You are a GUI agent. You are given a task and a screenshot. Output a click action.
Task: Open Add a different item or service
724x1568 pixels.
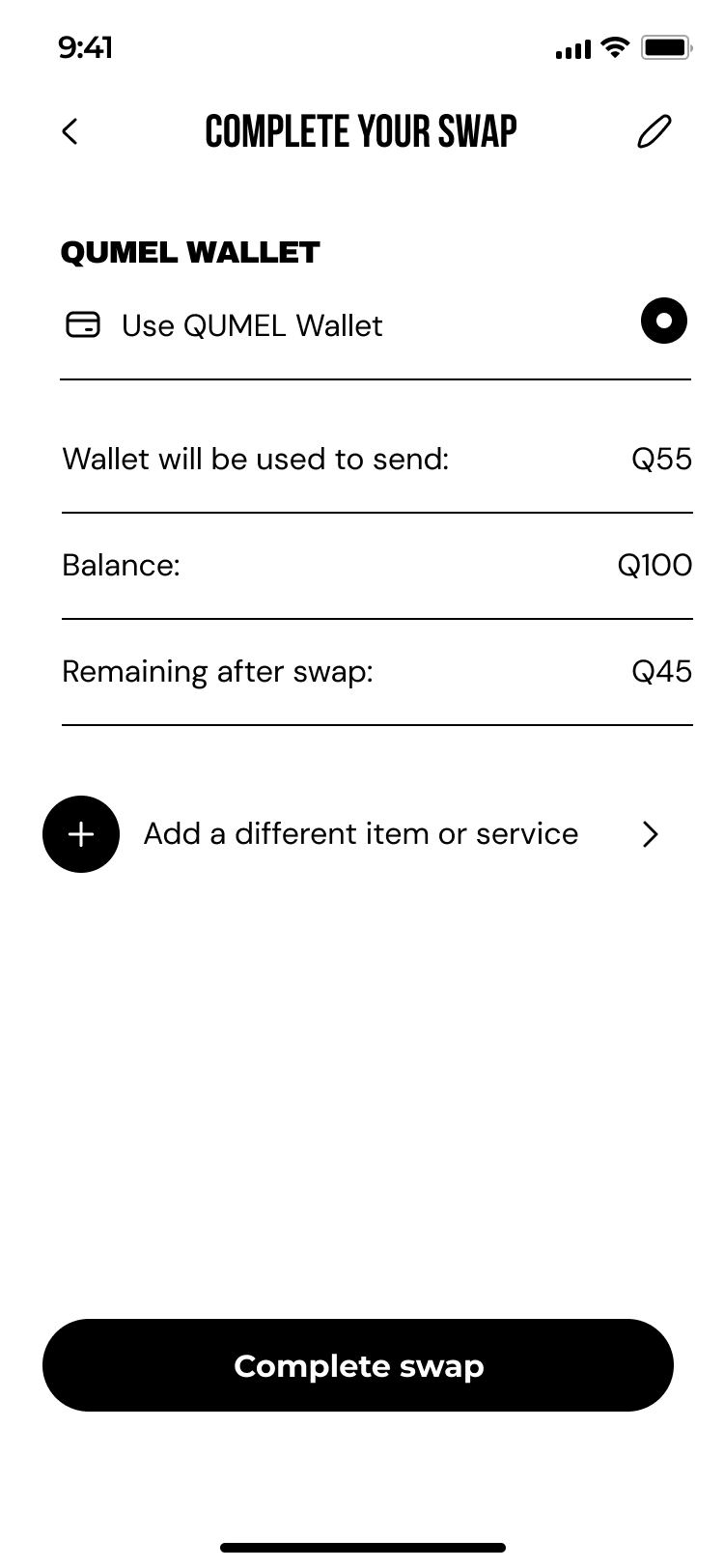(x=360, y=834)
